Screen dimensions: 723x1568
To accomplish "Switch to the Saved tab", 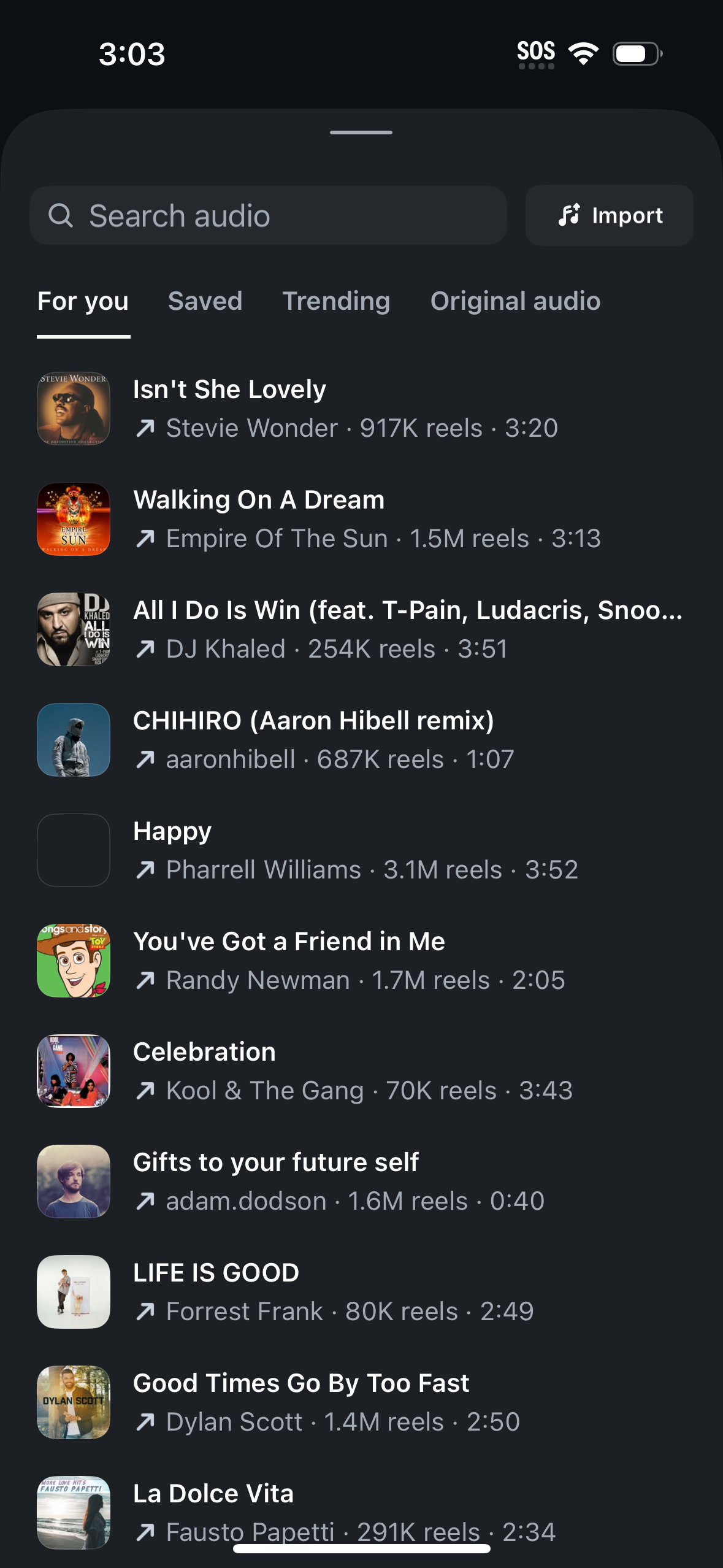I will pyautogui.click(x=205, y=301).
